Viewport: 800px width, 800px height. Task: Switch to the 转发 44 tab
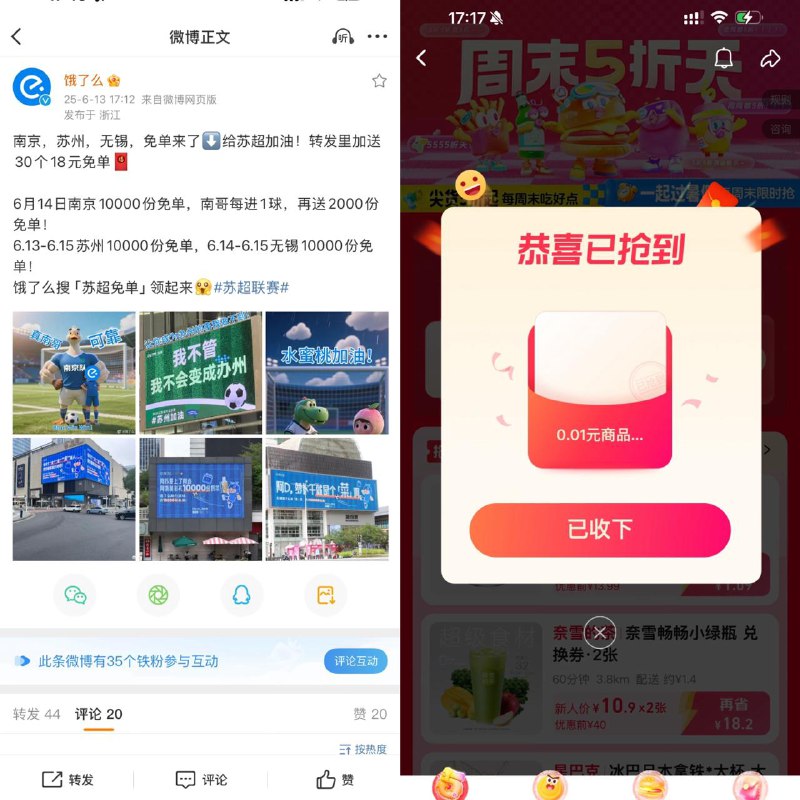tap(37, 714)
